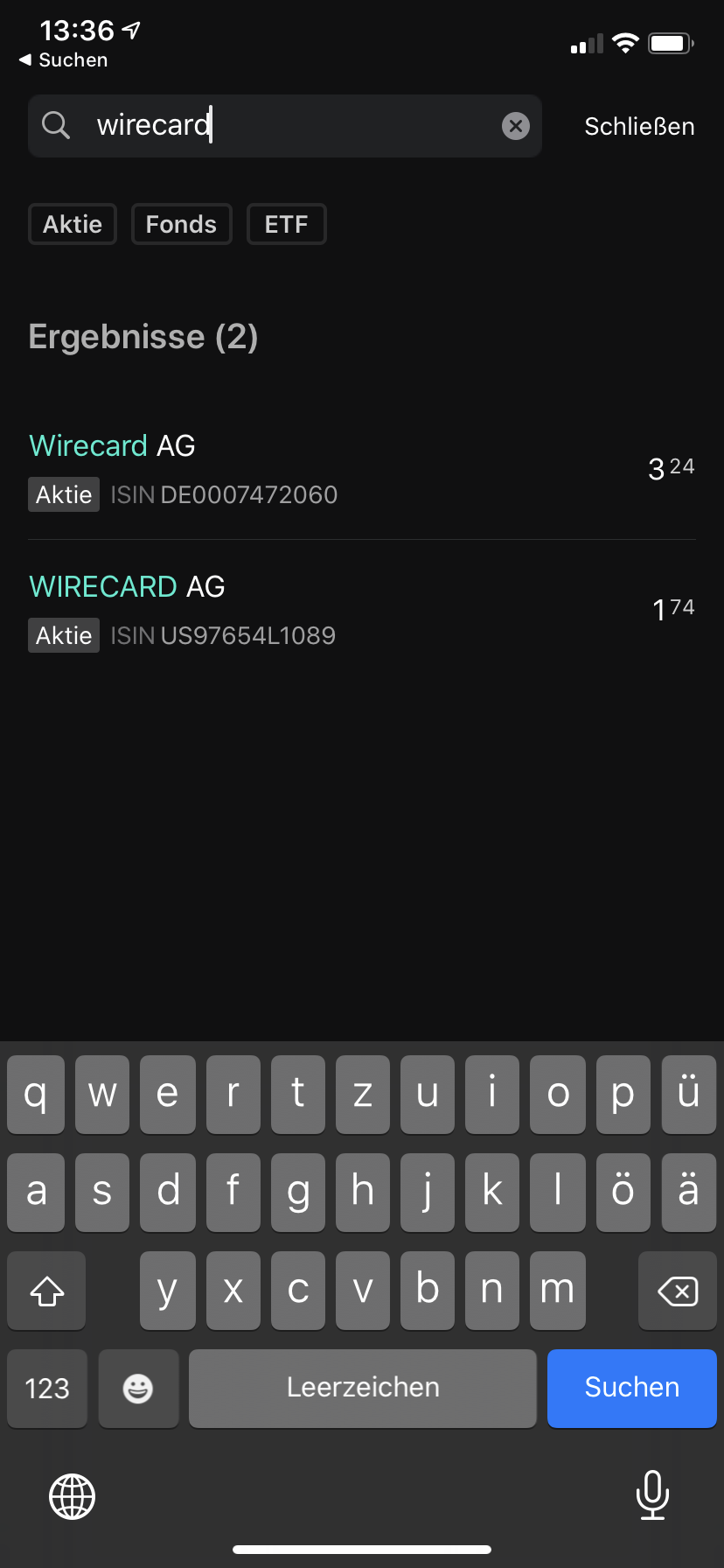The width and height of the screenshot is (724, 1568).
Task: Delete a character with backspace key
Action: [x=677, y=1291]
